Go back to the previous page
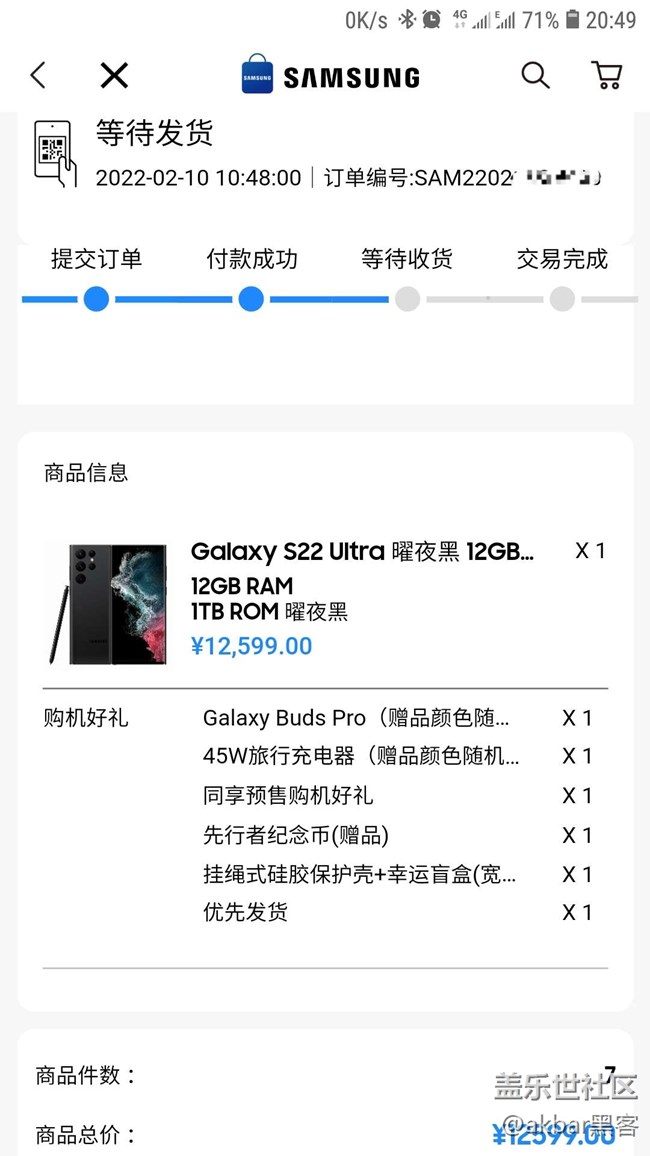Image resolution: width=650 pixels, height=1156 pixels. click(38, 75)
